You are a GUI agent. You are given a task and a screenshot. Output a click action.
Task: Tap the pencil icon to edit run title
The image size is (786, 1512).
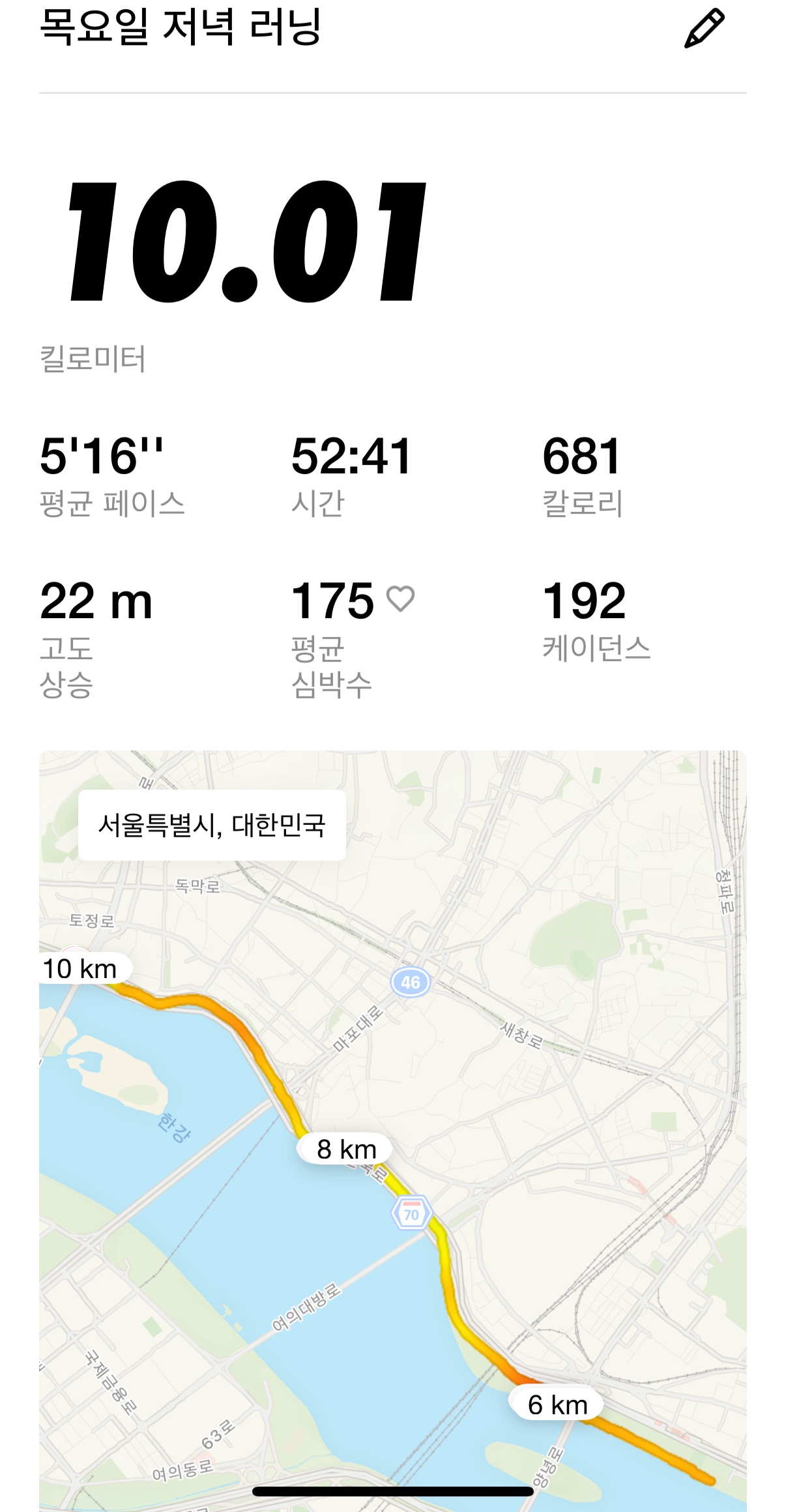pos(704,29)
